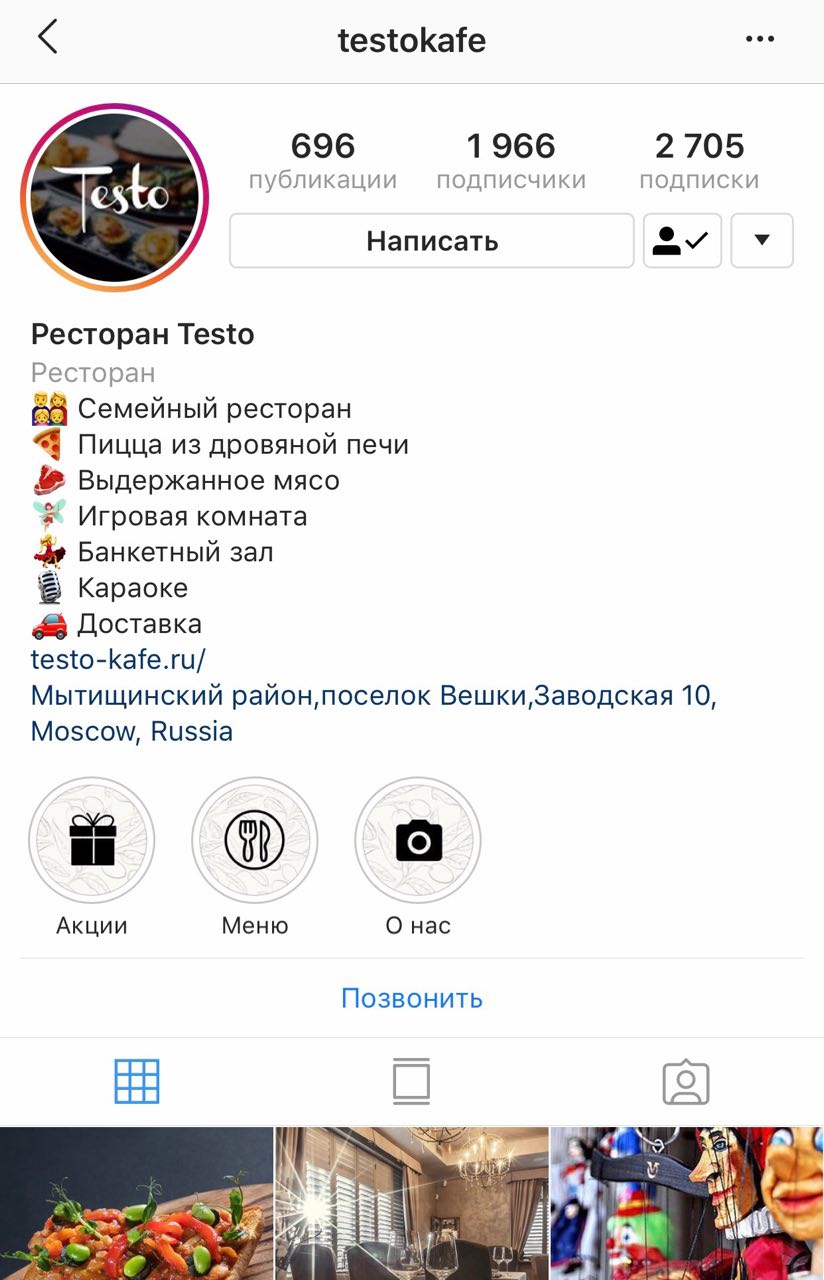Expand suggested accounts dropdown arrow
The width and height of the screenshot is (824, 1280).
(x=762, y=241)
